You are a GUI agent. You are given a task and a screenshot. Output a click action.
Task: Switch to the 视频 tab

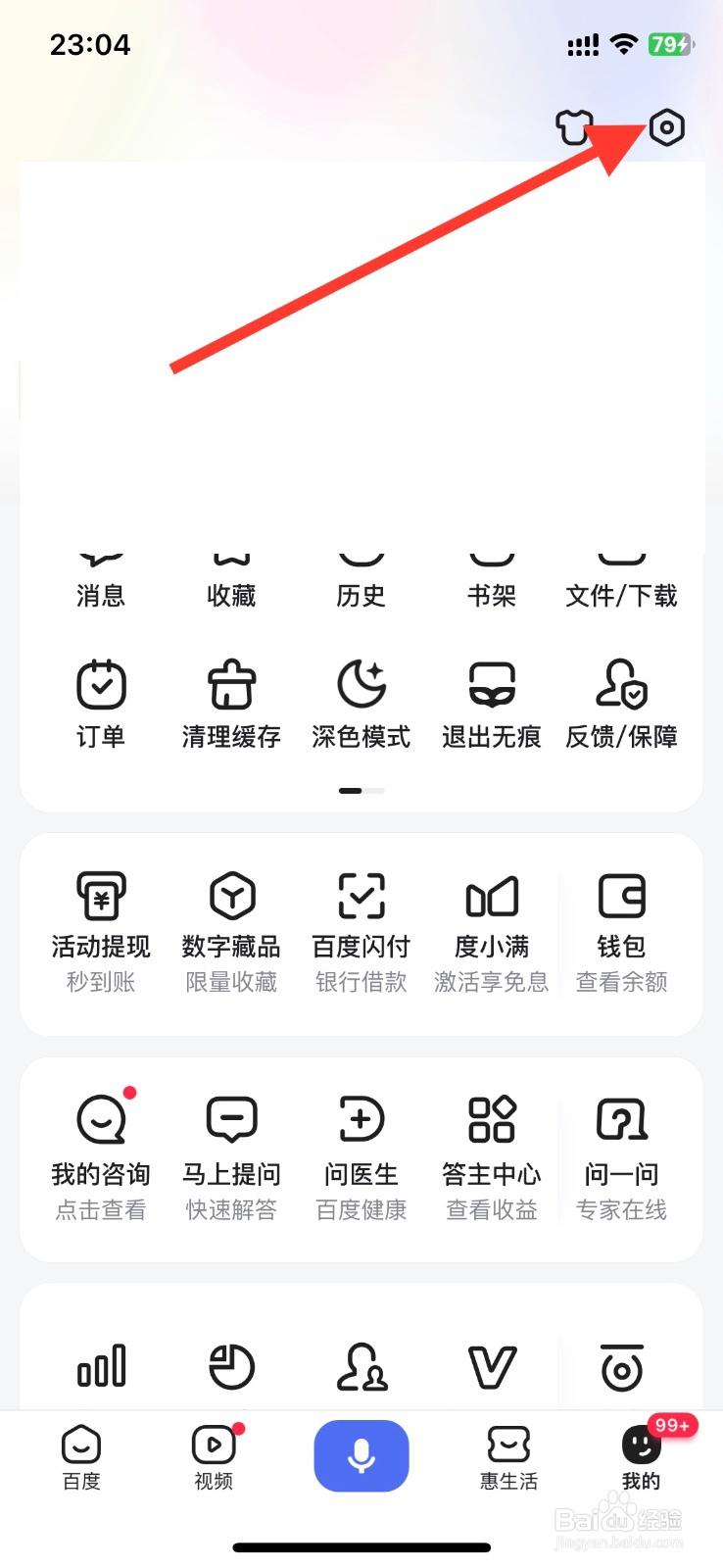(214, 1457)
